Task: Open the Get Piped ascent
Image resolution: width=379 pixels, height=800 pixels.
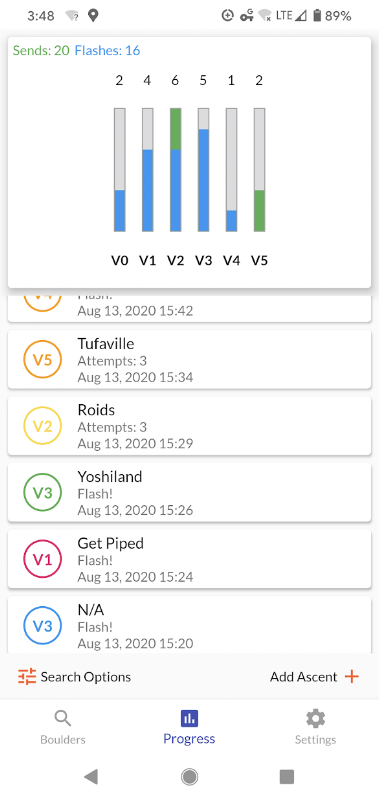Action: click(x=189, y=559)
